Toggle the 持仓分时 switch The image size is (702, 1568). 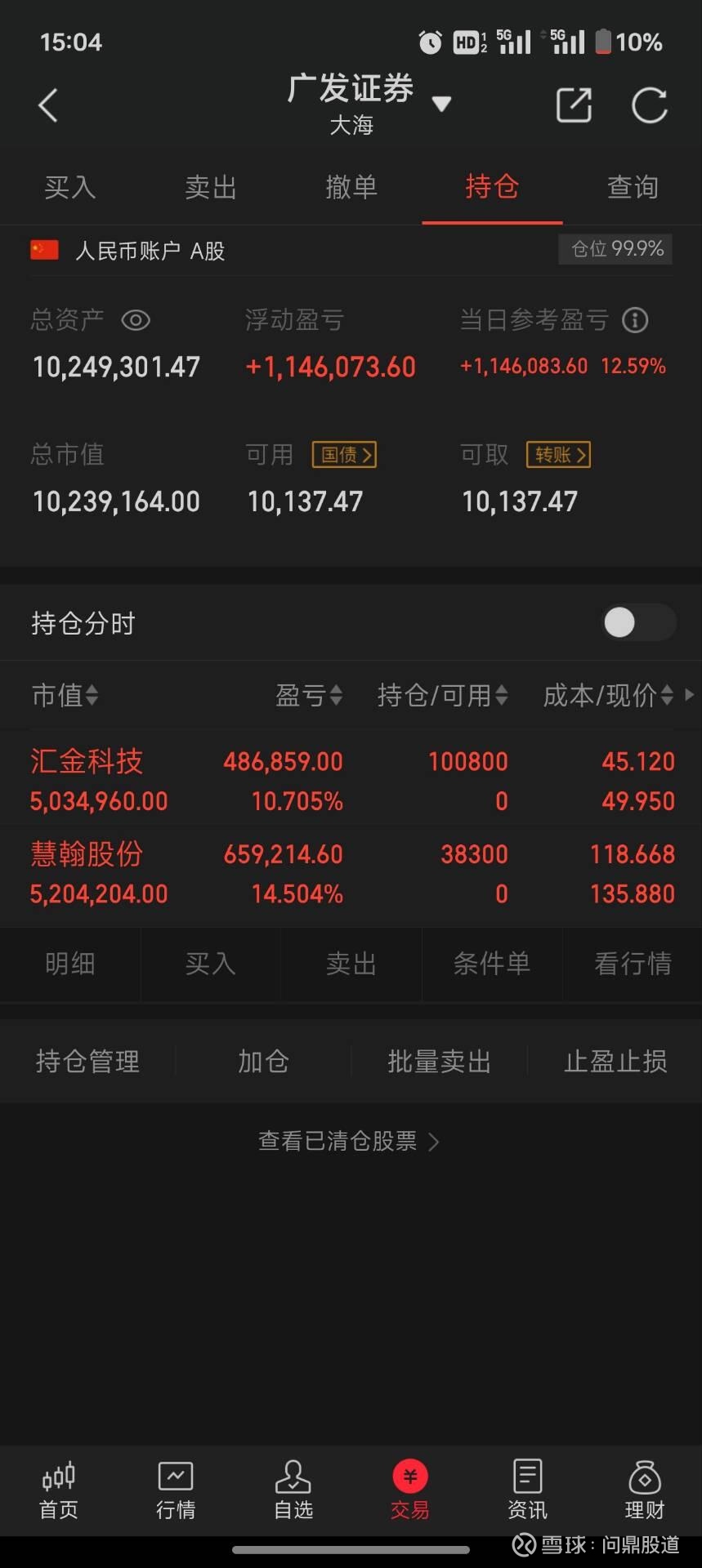pyautogui.click(x=638, y=621)
